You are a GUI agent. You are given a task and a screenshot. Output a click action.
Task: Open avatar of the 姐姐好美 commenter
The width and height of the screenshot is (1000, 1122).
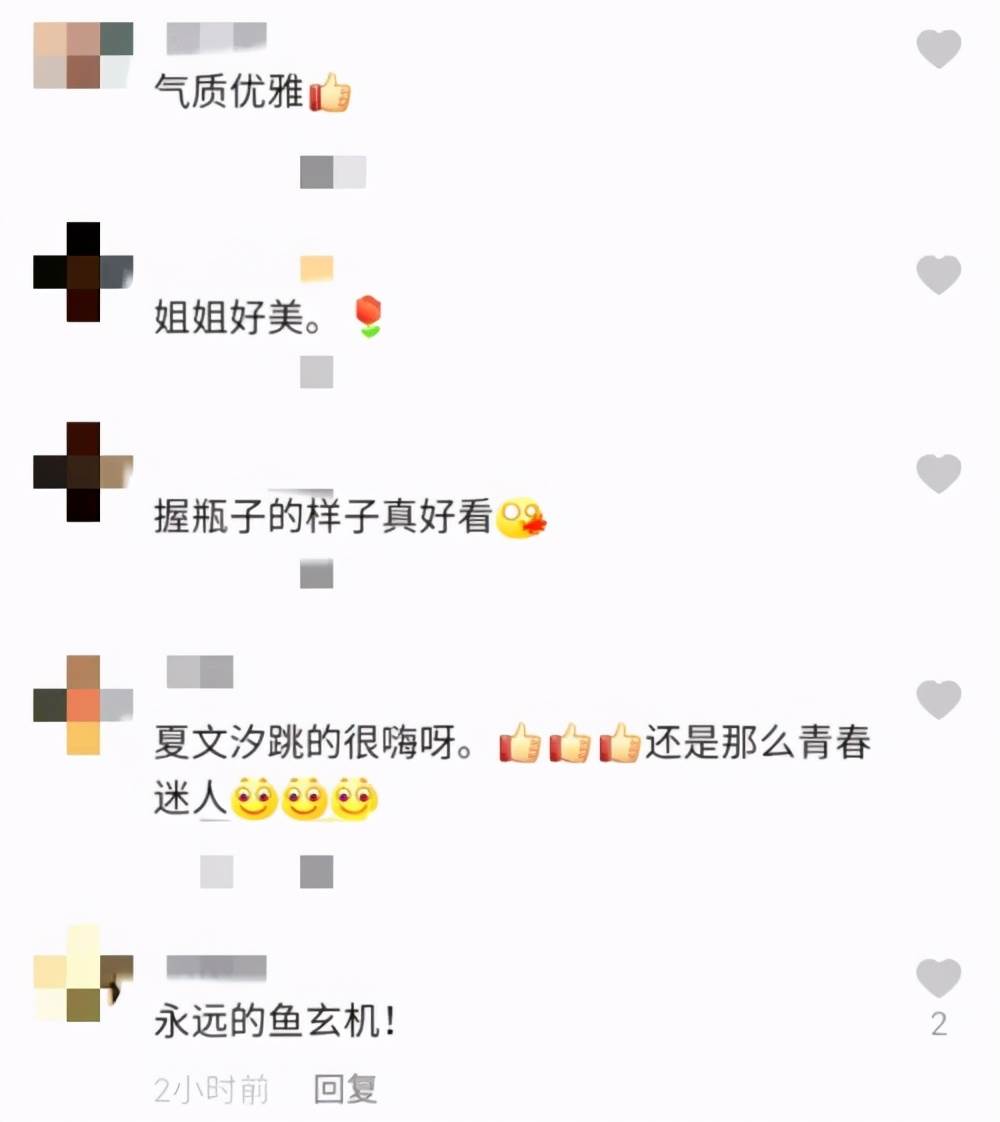83,272
